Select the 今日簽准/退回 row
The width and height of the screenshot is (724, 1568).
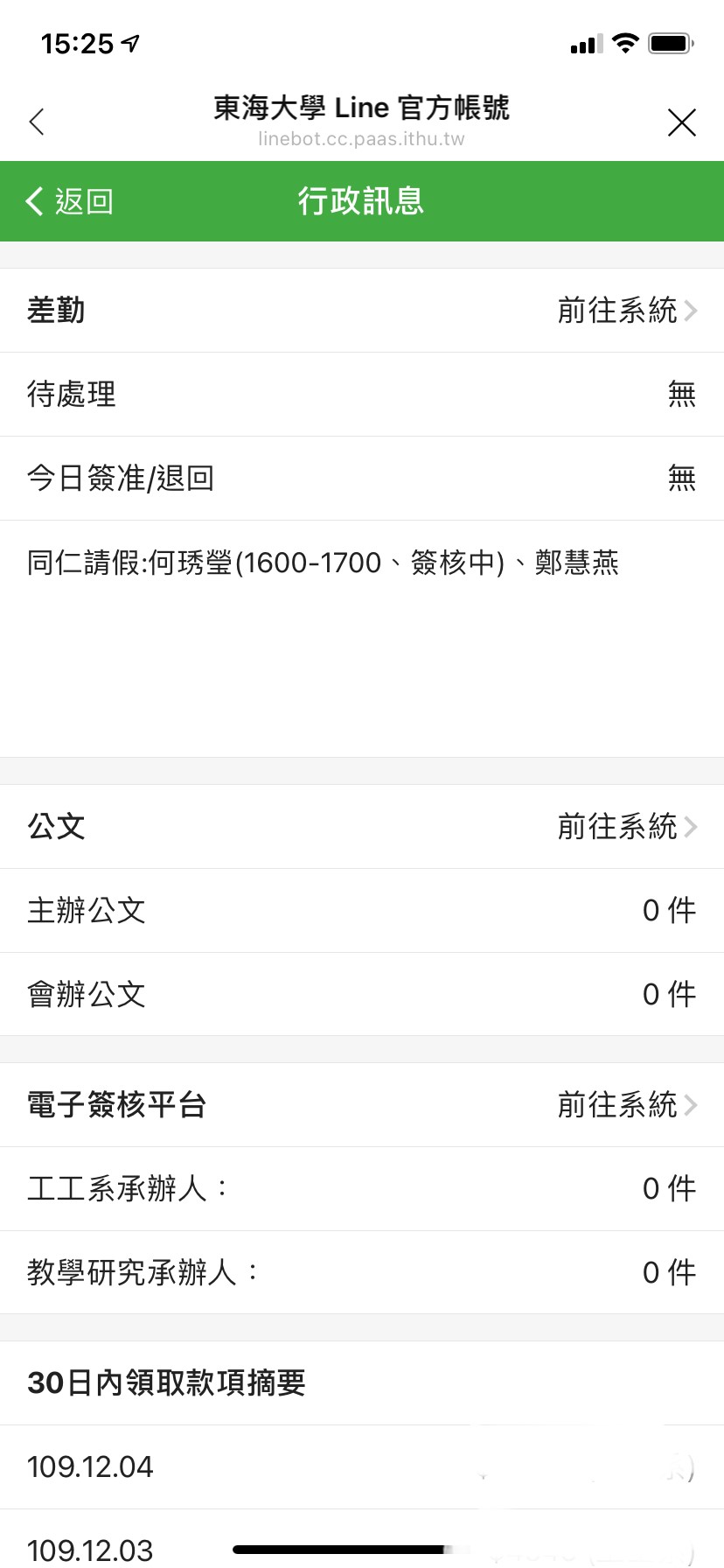pyautogui.click(x=362, y=478)
